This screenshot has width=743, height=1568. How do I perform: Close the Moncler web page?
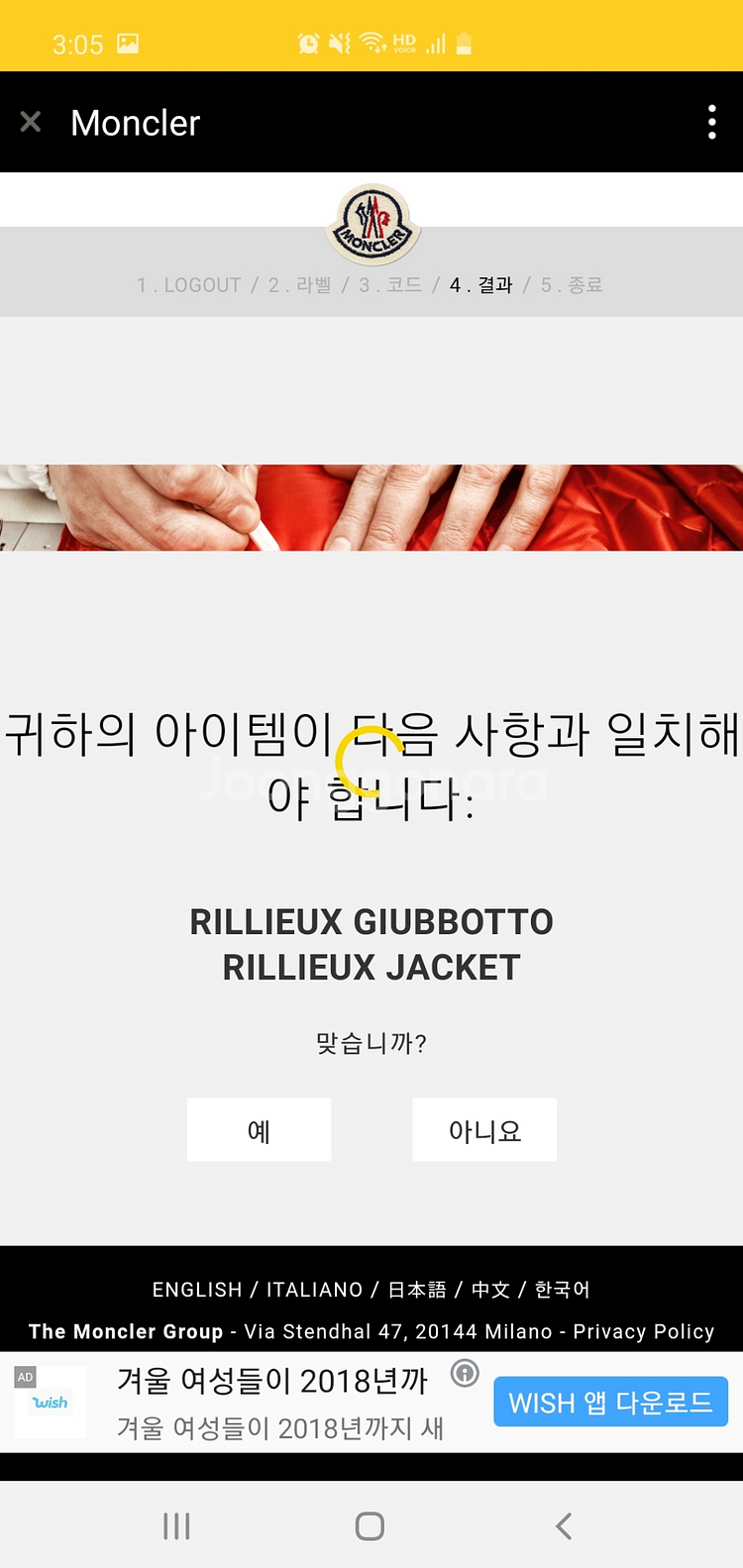coord(31,122)
